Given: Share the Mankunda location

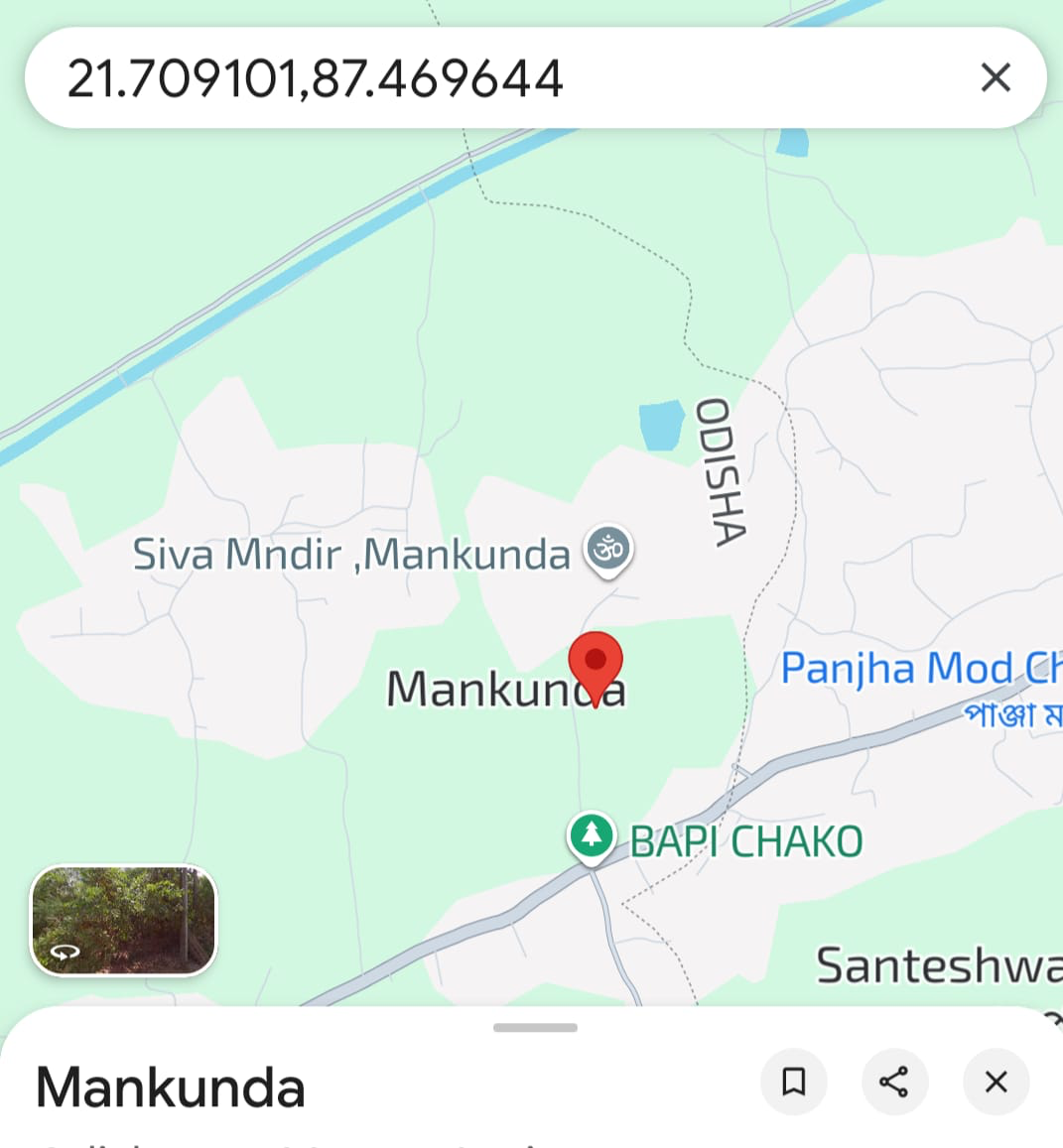Looking at the screenshot, I should [893, 1082].
